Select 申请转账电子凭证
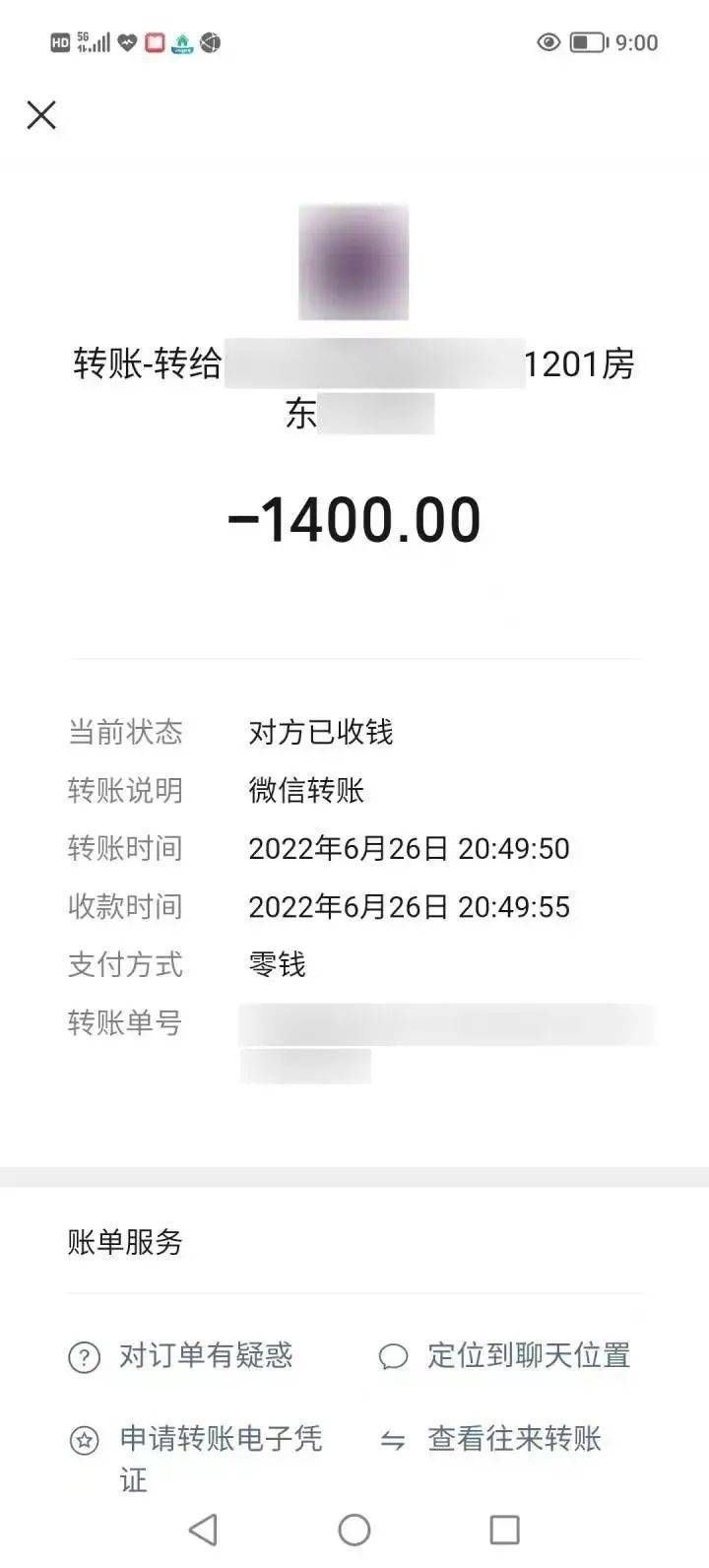The height and width of the screenshot is (1568, 709). [x=220, y=1440]
